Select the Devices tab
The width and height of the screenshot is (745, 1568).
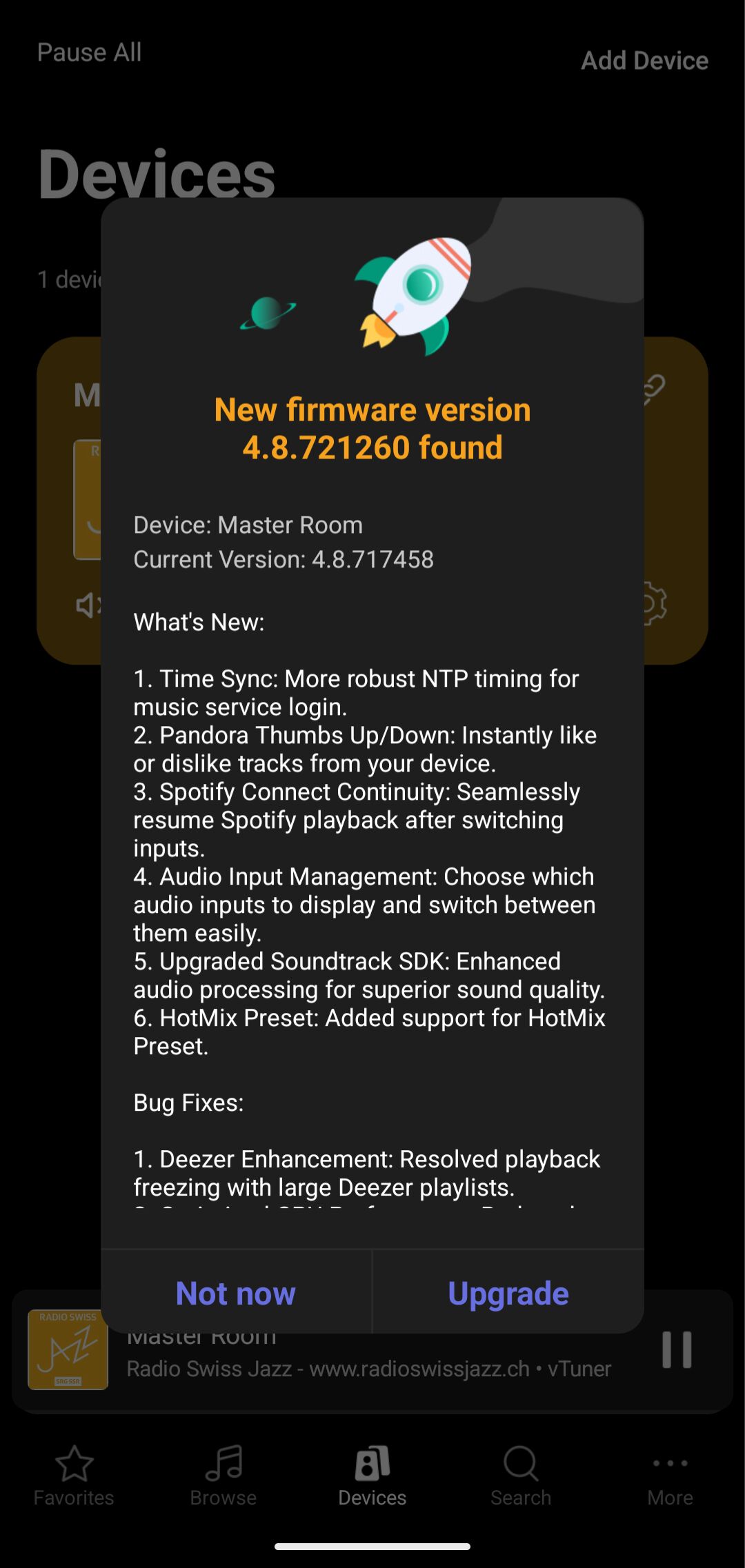[372, 1476]
